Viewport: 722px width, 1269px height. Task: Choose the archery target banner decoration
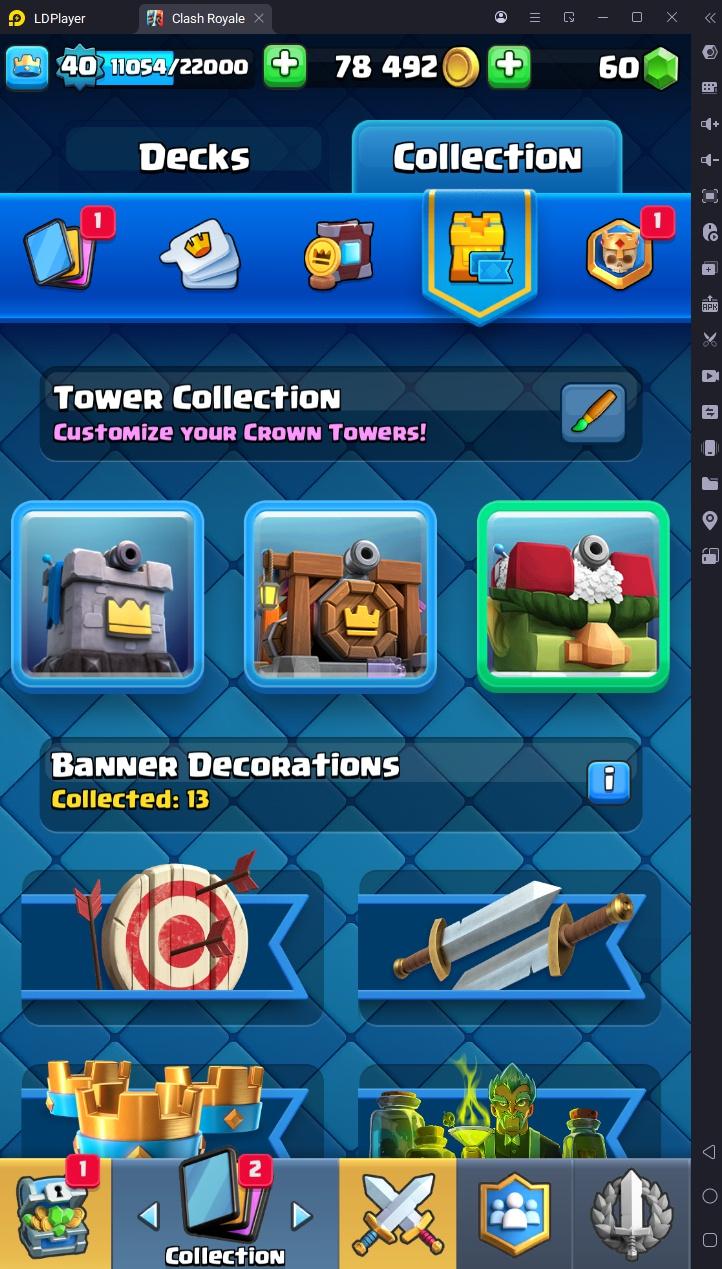[x=172, y=932]
